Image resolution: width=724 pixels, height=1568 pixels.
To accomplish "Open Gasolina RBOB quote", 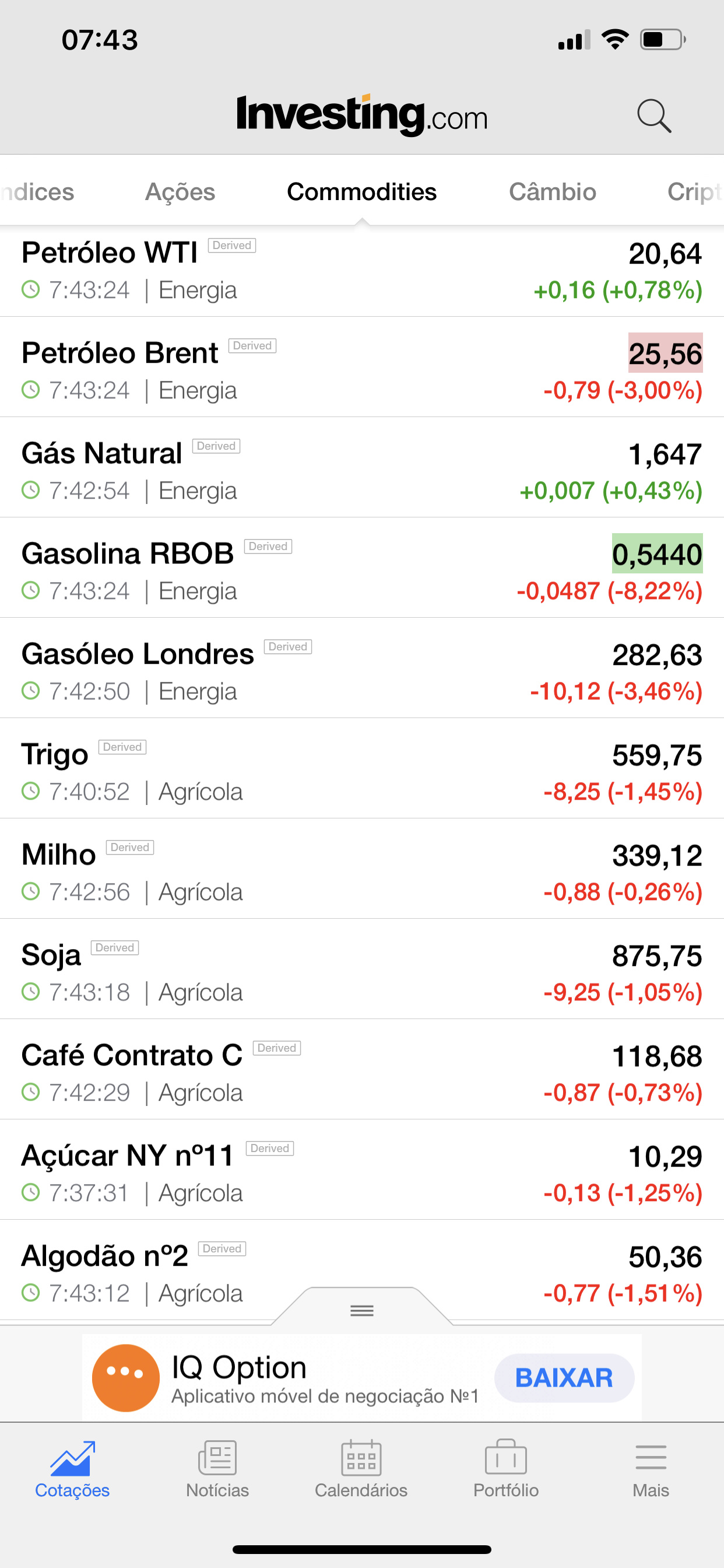I will tap(362, 568).
